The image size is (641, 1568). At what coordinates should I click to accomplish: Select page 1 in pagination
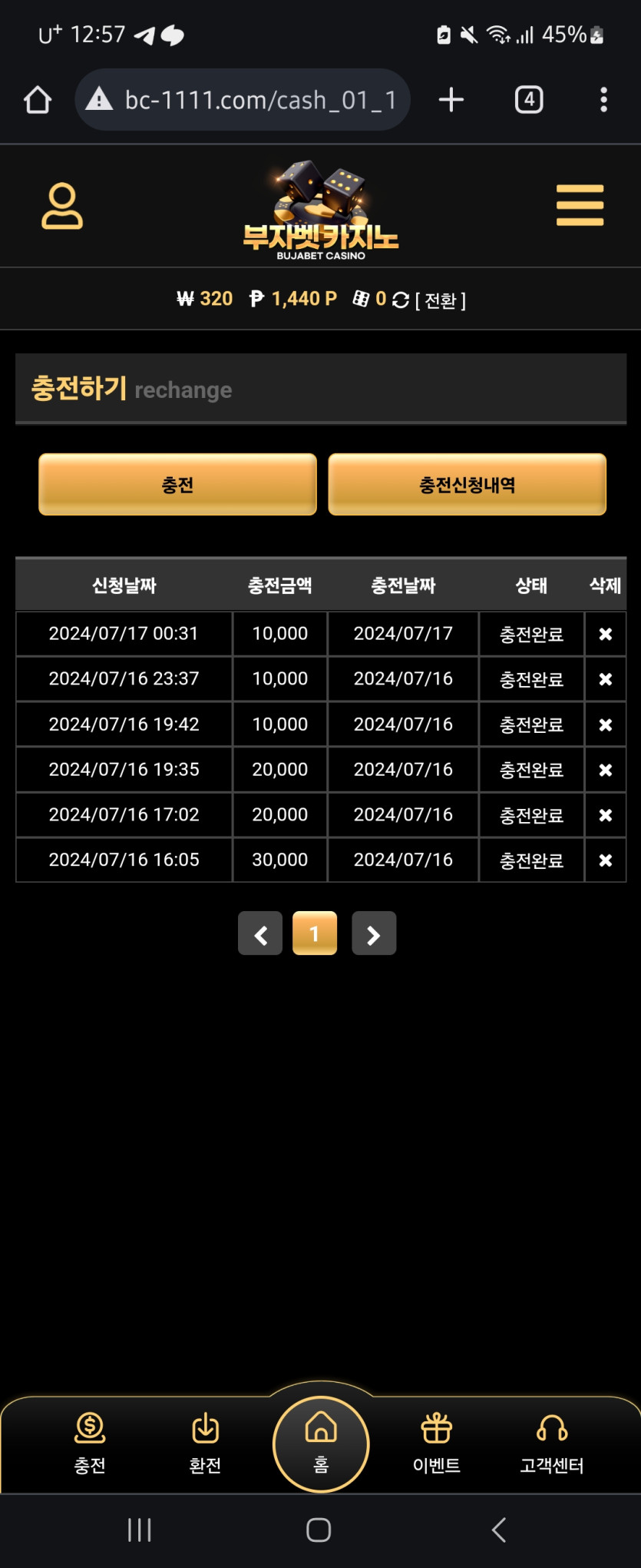315,933
